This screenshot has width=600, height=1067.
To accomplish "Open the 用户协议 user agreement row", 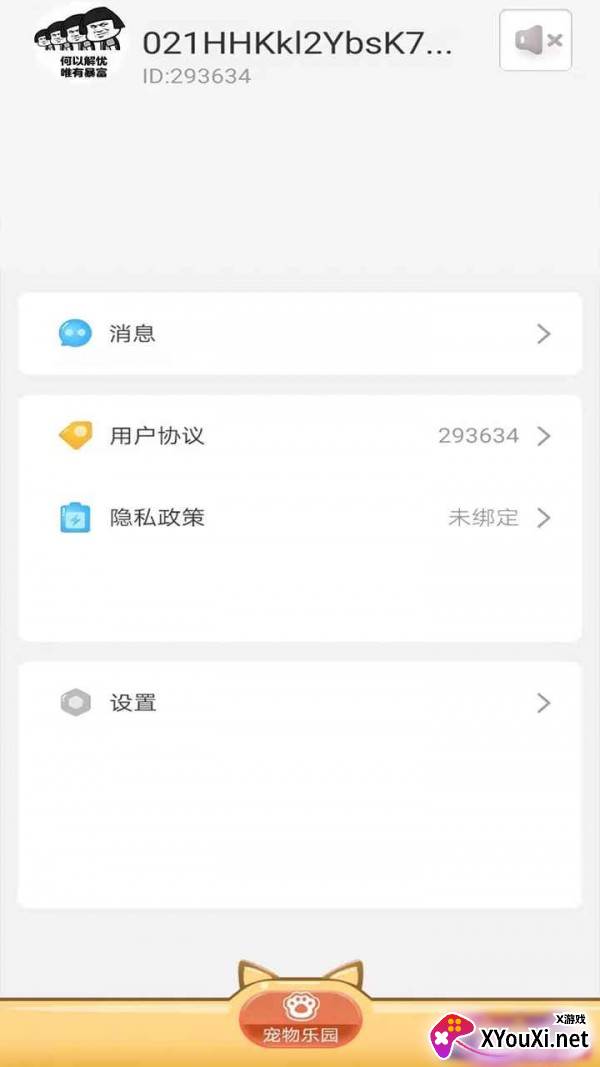I will tap(300, 436).
